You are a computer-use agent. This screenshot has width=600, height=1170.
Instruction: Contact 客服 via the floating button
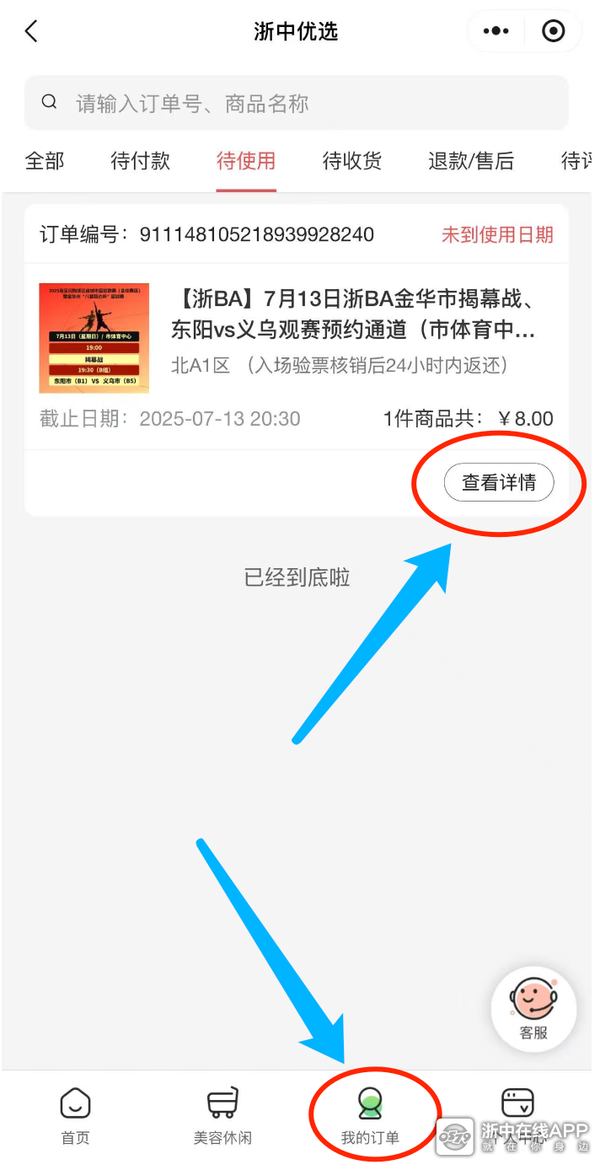click(534, 1008)
